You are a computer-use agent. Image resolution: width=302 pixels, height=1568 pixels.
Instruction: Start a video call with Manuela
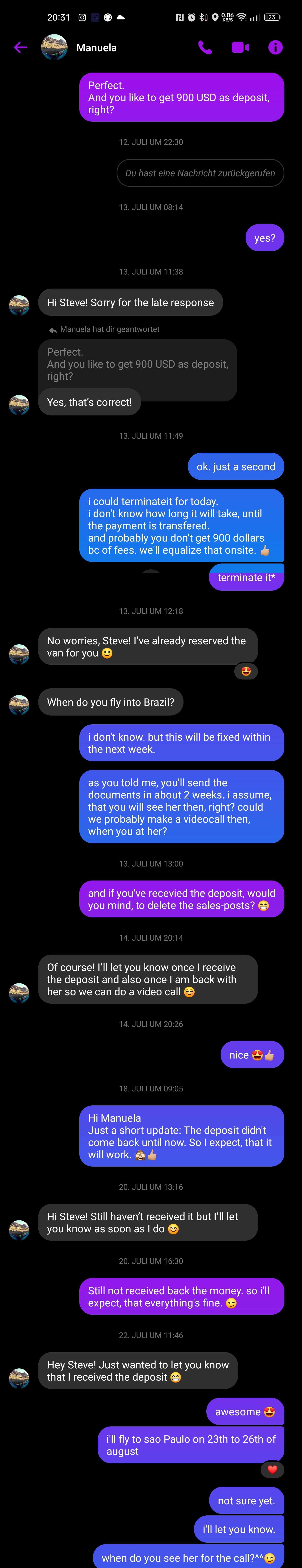240,48
